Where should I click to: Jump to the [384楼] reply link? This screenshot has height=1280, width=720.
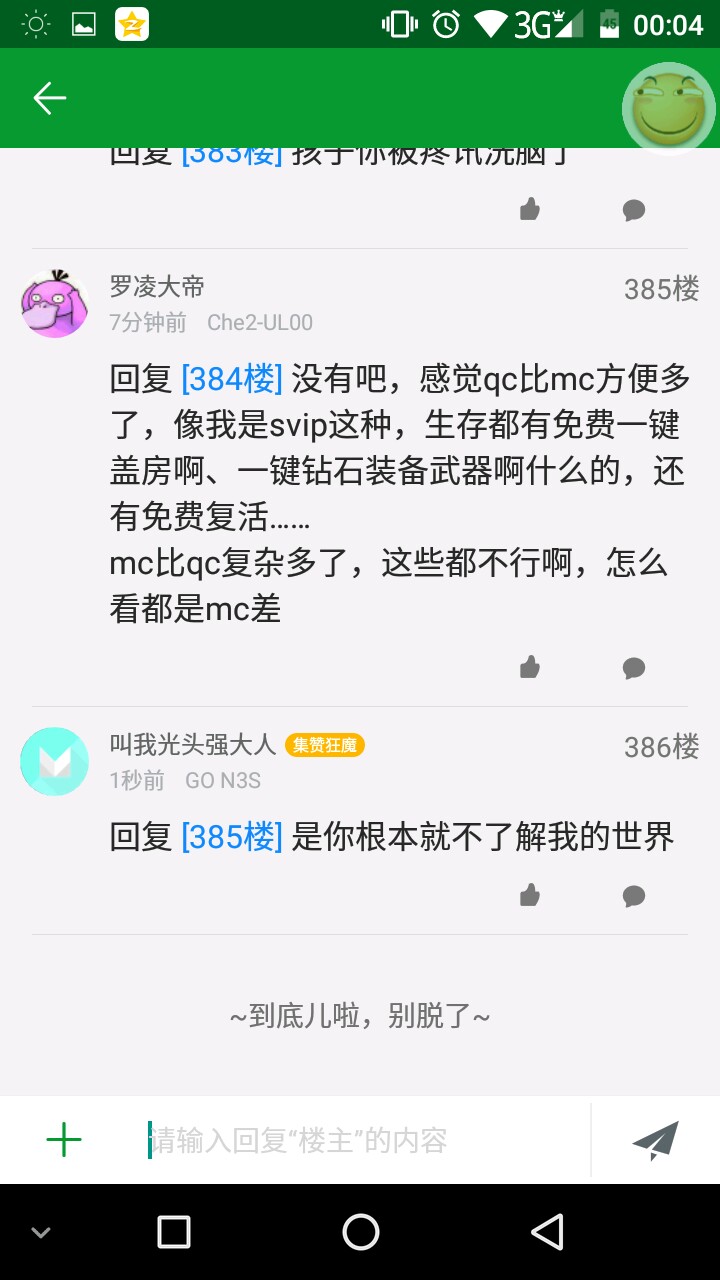[x=232, y=379]
